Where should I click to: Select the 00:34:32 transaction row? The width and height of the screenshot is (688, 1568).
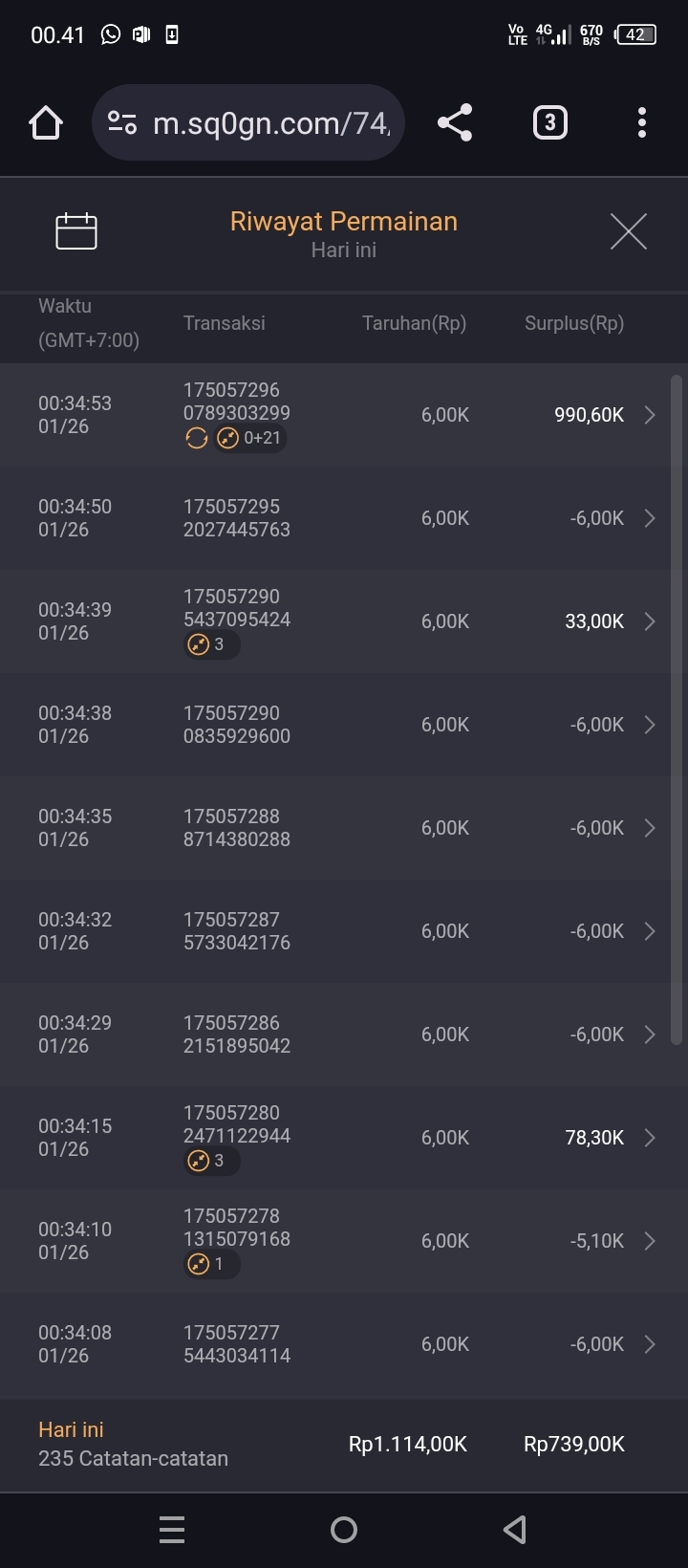pyautogui.click(x=344, y=931)
